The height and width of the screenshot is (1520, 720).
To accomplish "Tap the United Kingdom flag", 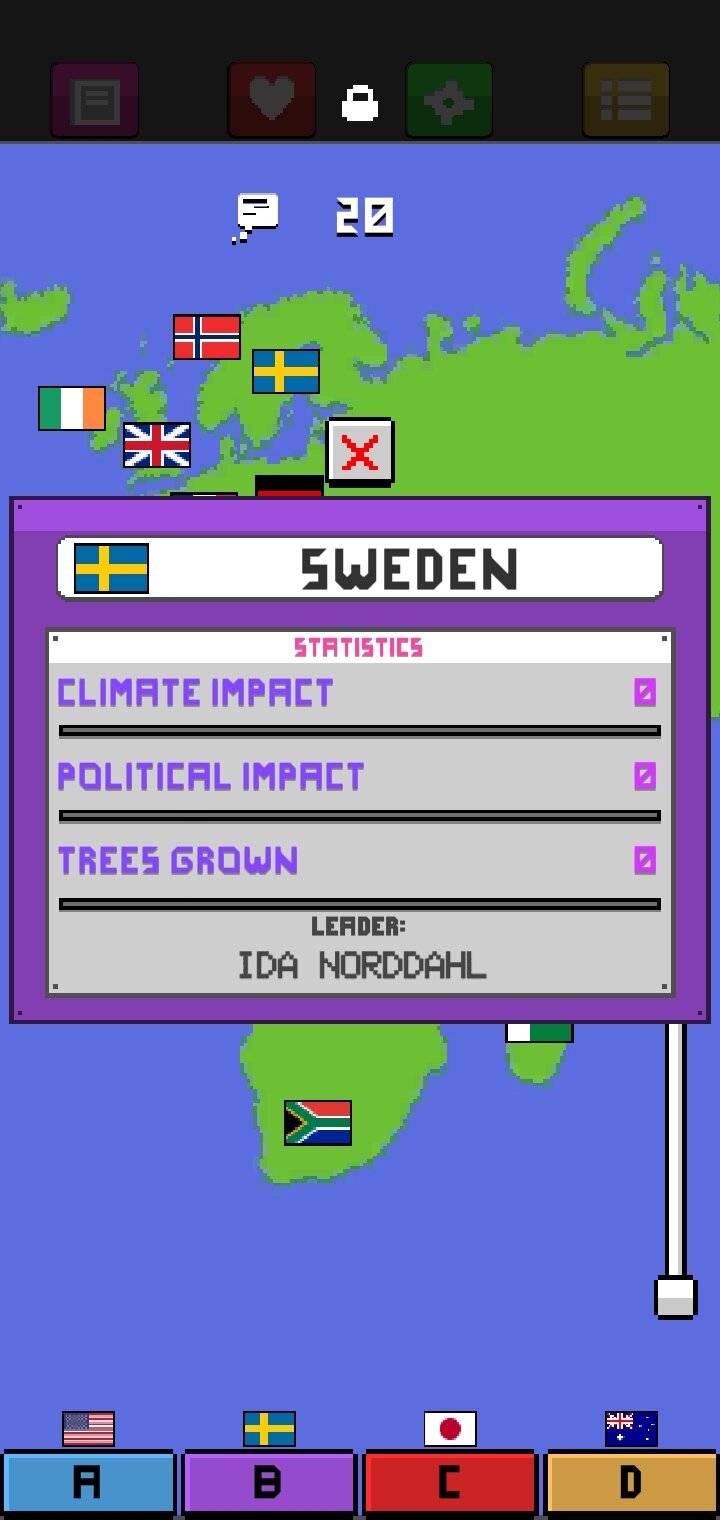I will click(x=157, y=445).
